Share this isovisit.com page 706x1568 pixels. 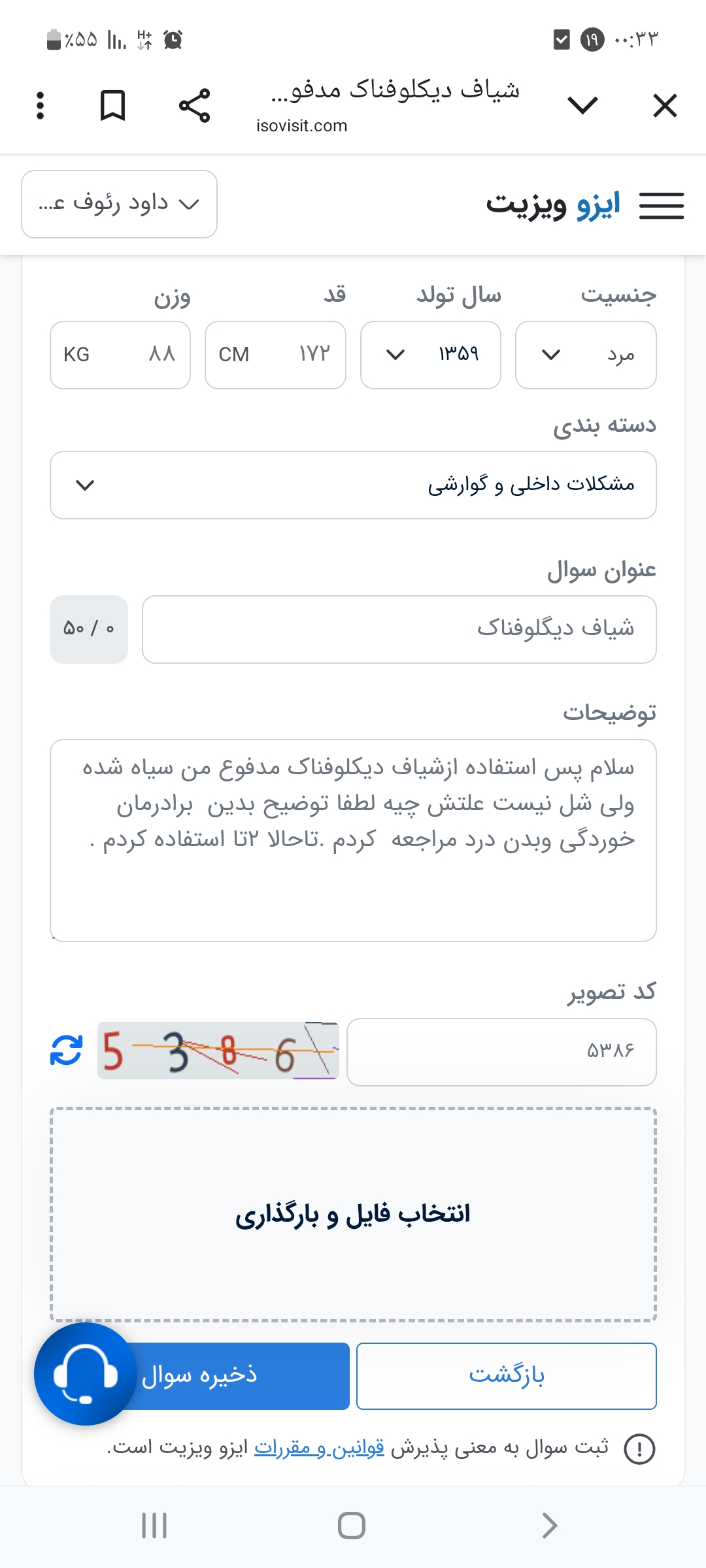click(x=194, y=105)
